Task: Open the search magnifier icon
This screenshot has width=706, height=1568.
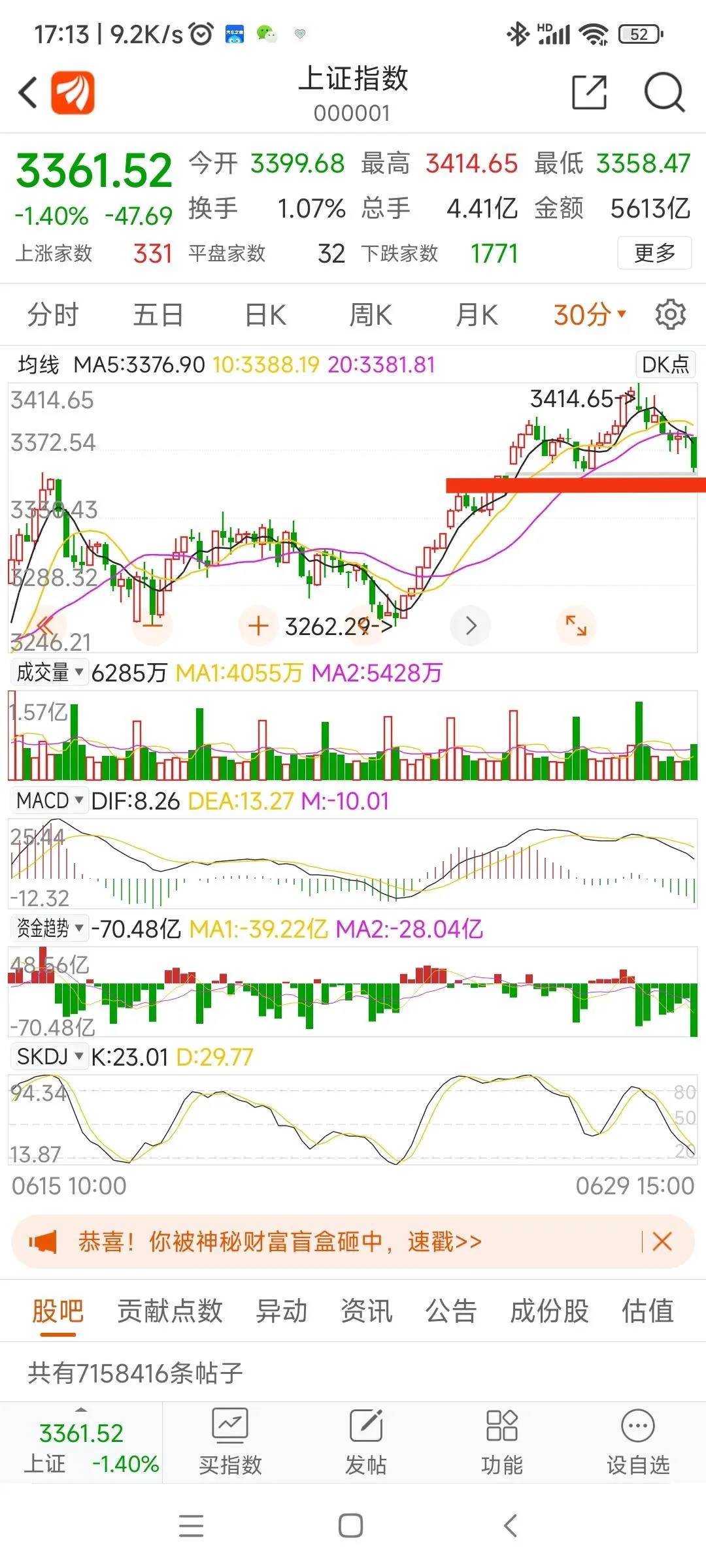Action: click(664, 93)
